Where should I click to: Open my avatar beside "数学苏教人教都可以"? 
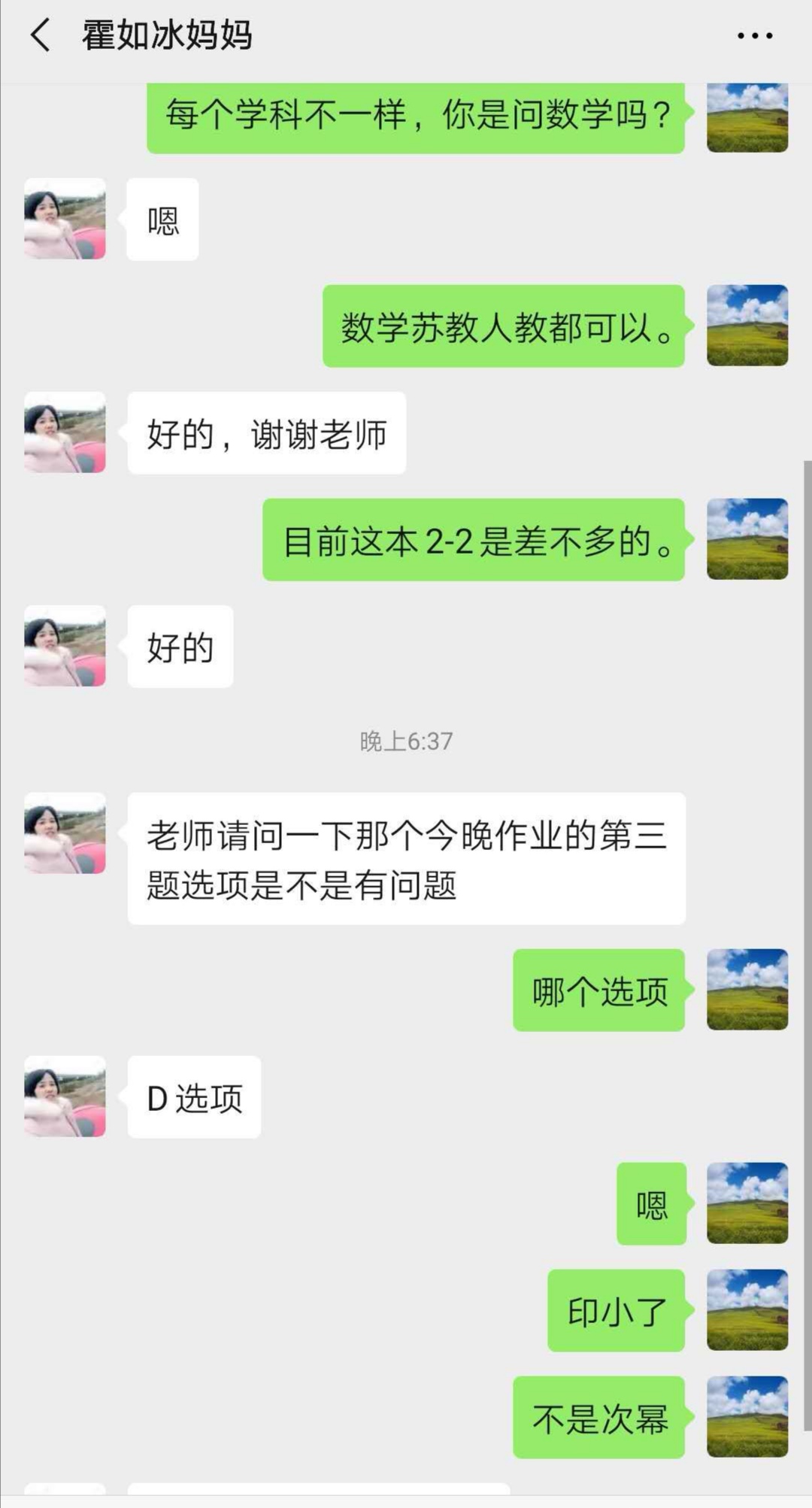[747, 326]
